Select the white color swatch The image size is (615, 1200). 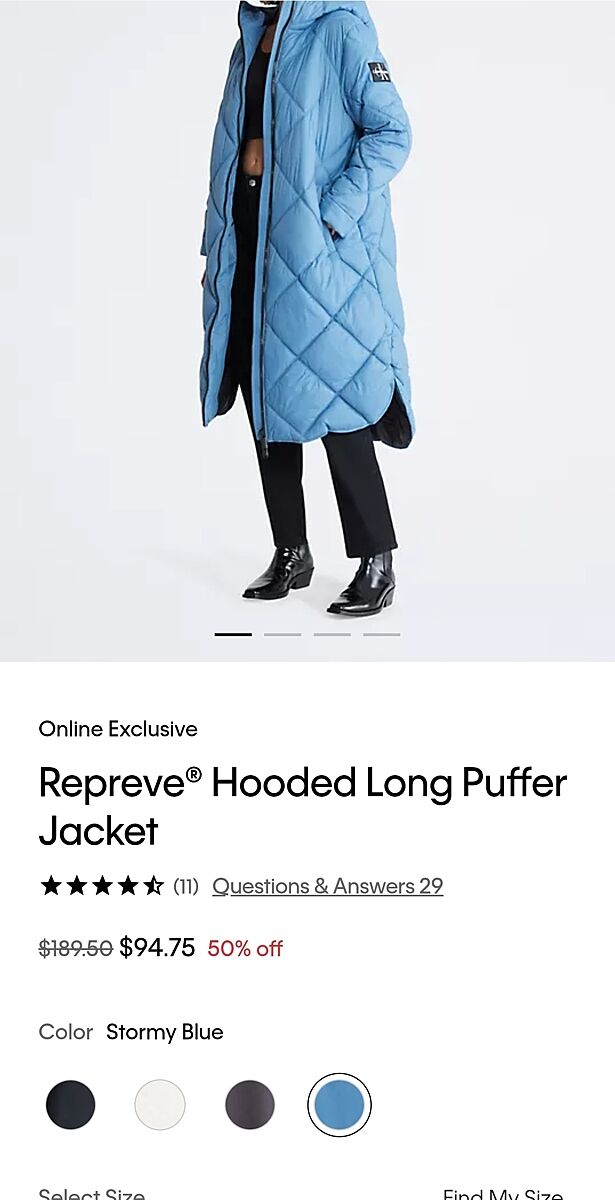pos(160,1105)
